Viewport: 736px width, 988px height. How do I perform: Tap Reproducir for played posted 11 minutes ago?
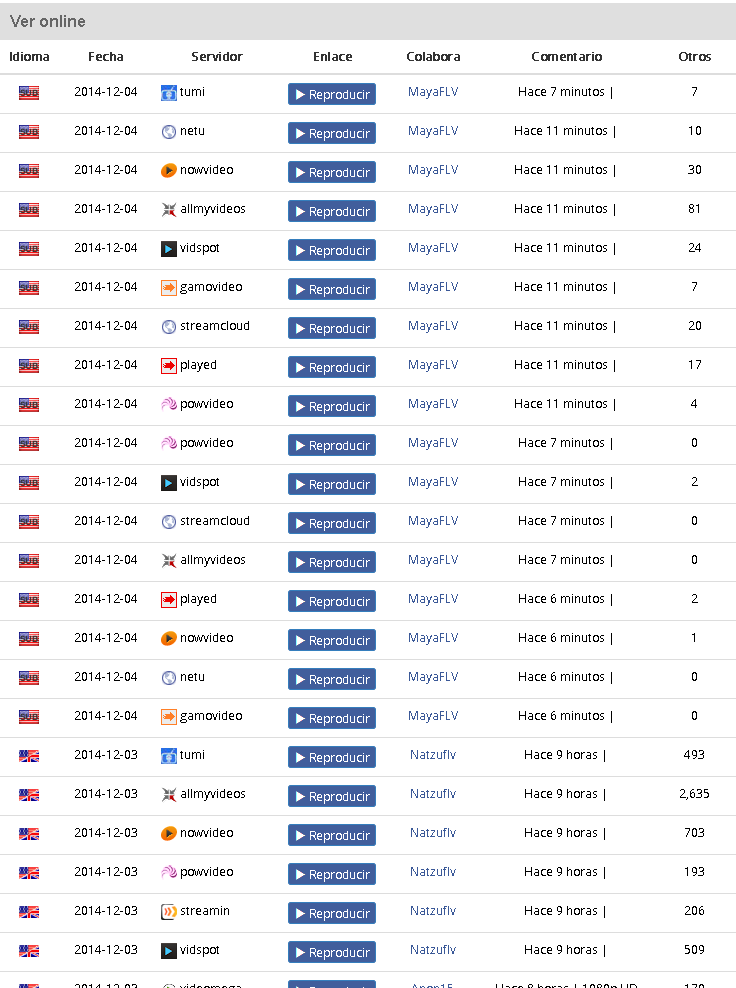(332, 367)
